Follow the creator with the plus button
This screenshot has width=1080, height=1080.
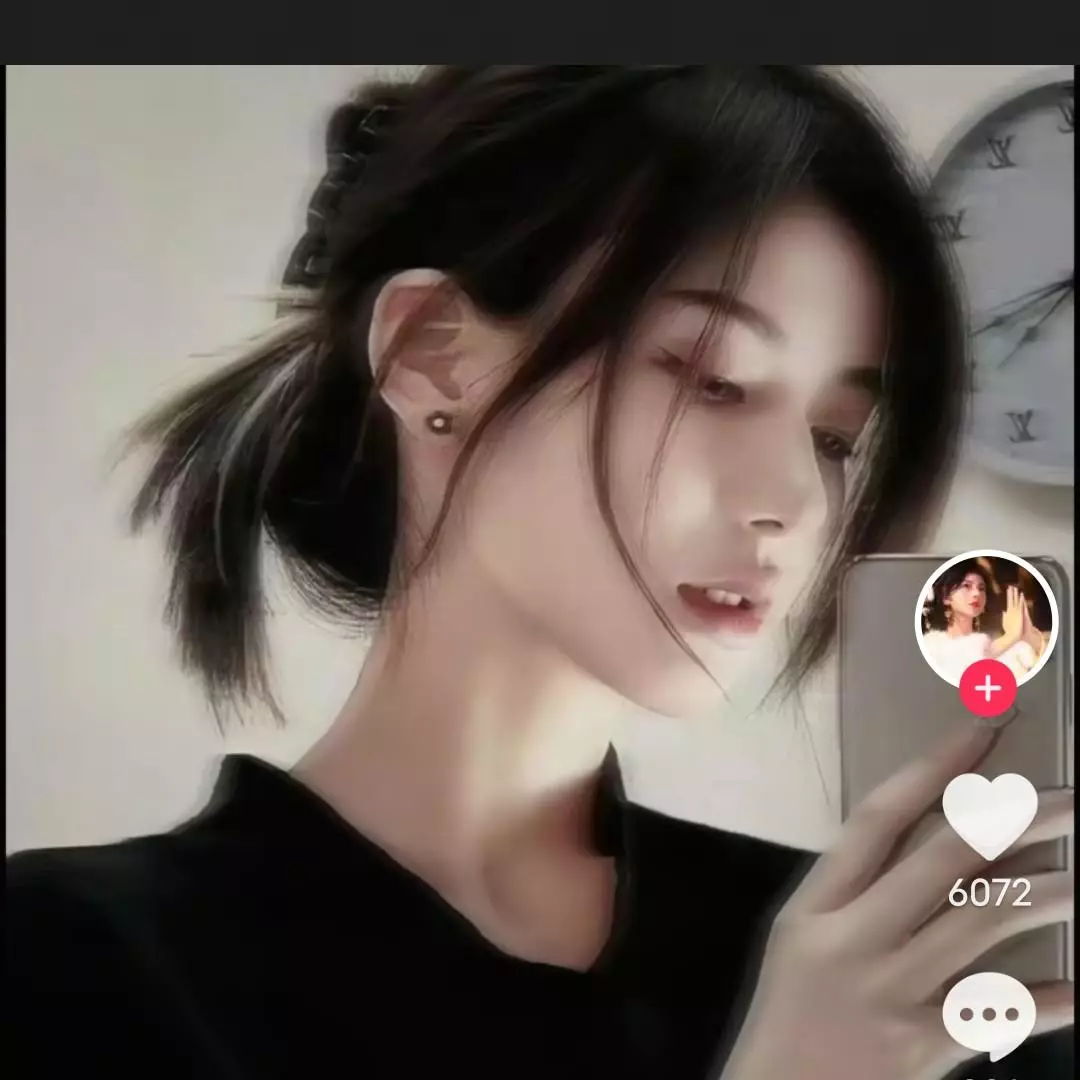click(x=988, y=690)
